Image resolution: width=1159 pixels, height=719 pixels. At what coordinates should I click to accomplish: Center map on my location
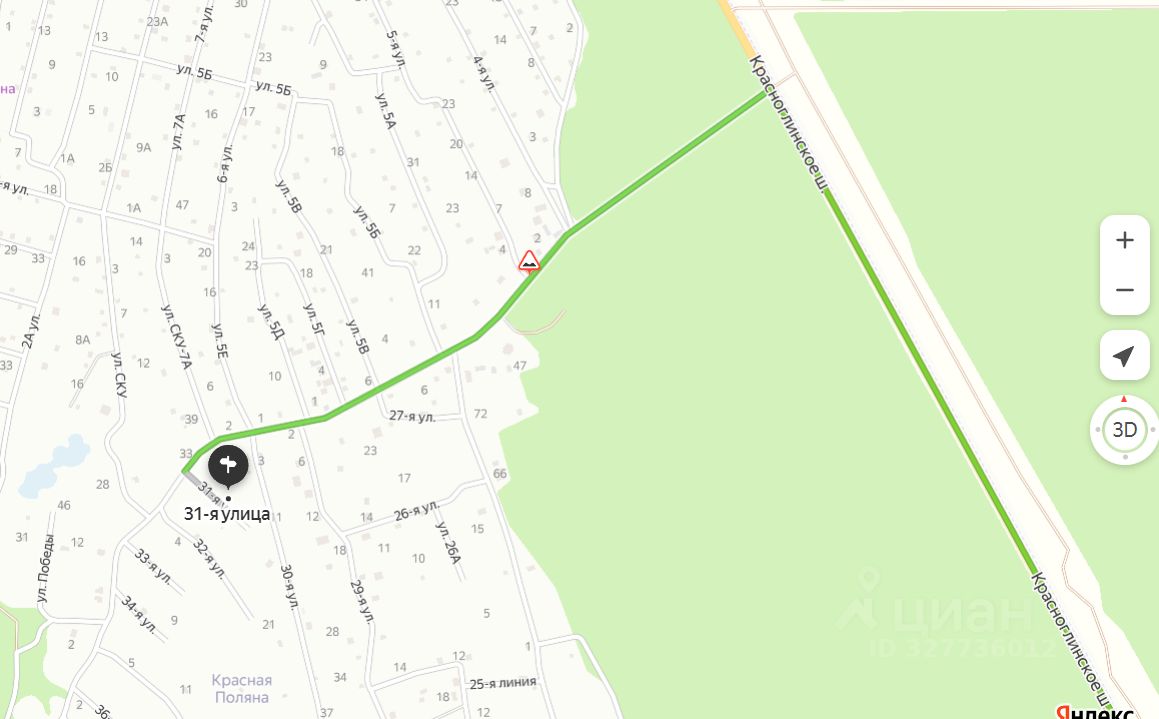(1125, 356)
